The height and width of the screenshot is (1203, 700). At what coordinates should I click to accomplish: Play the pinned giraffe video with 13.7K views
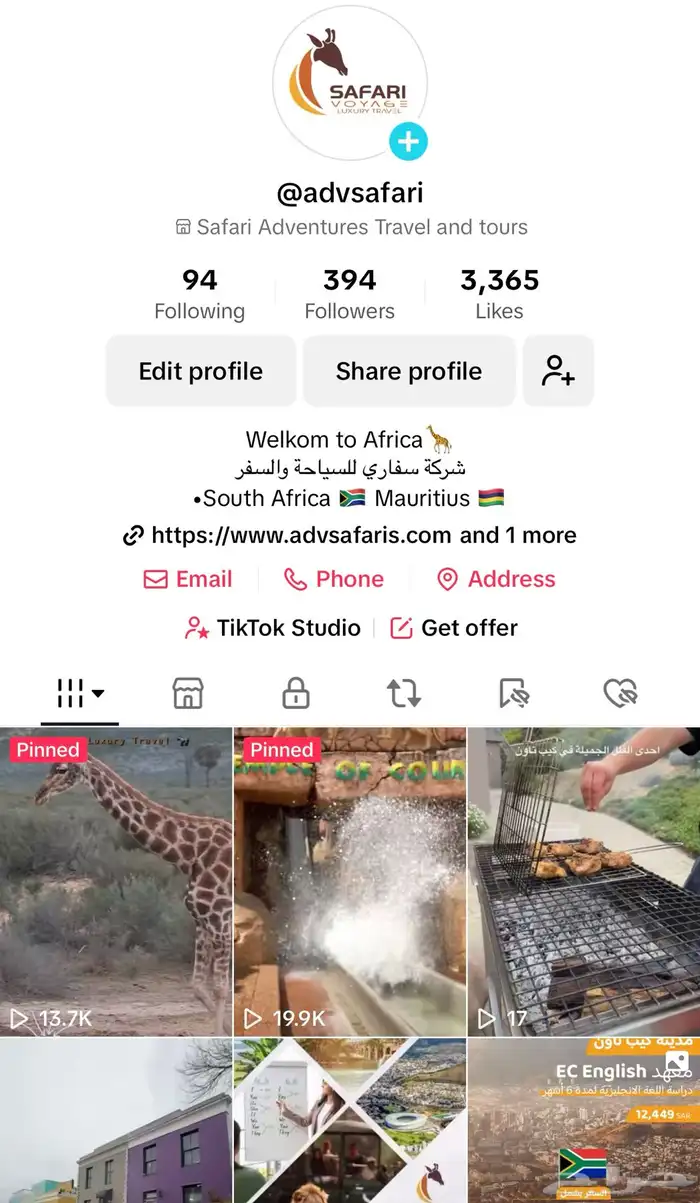[x=116, y=881]
